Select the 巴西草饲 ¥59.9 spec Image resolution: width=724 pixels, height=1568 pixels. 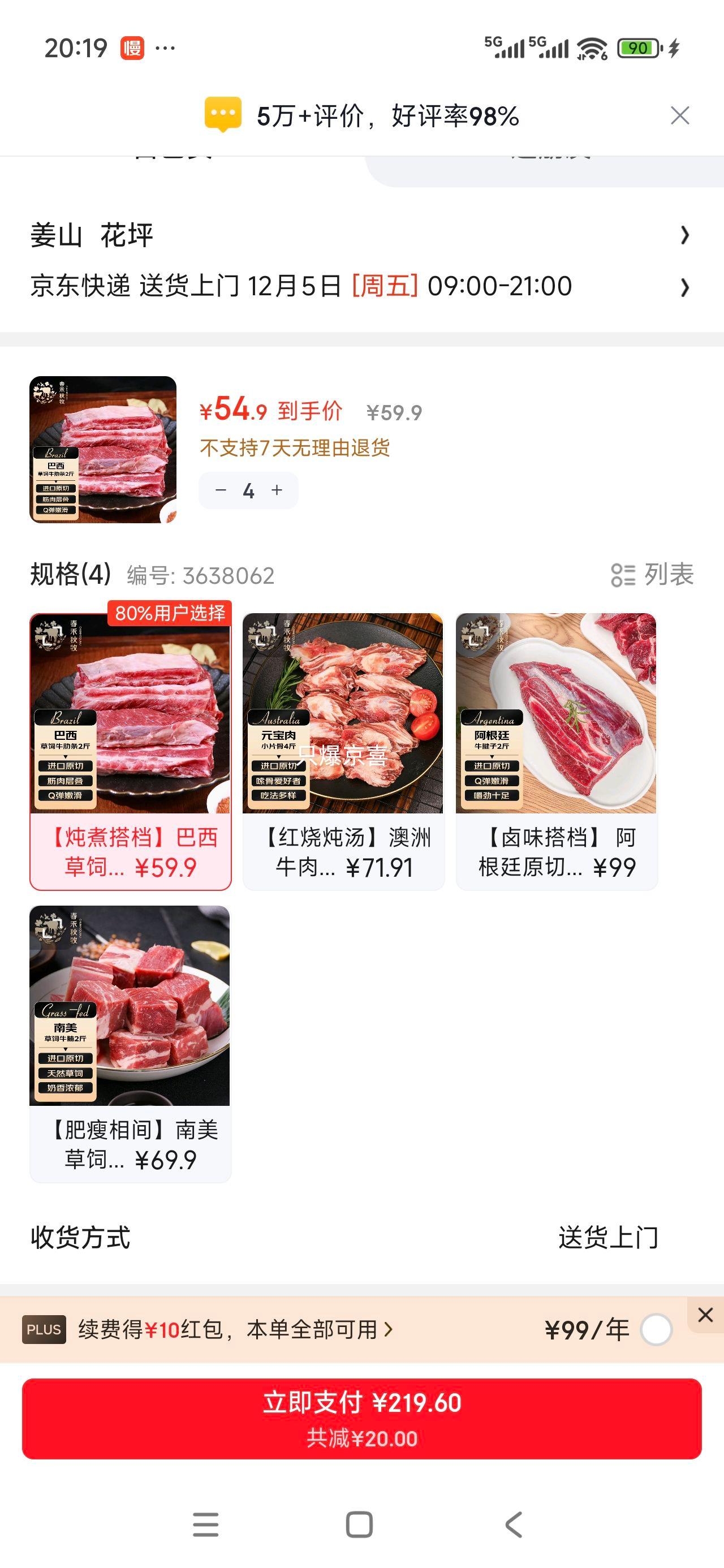point(130,751)
